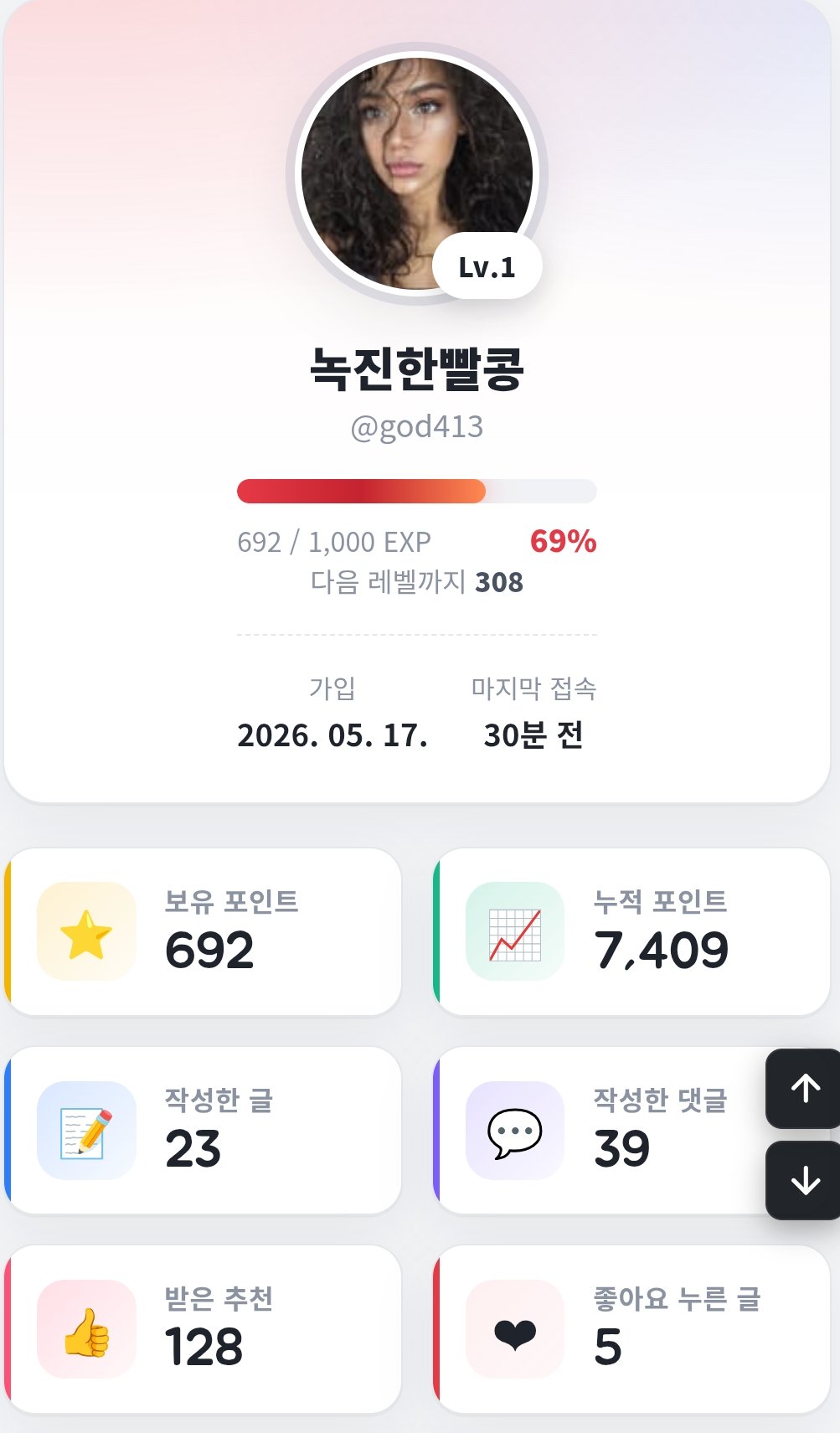Open the 보유 포인트 card

point(203,932)
